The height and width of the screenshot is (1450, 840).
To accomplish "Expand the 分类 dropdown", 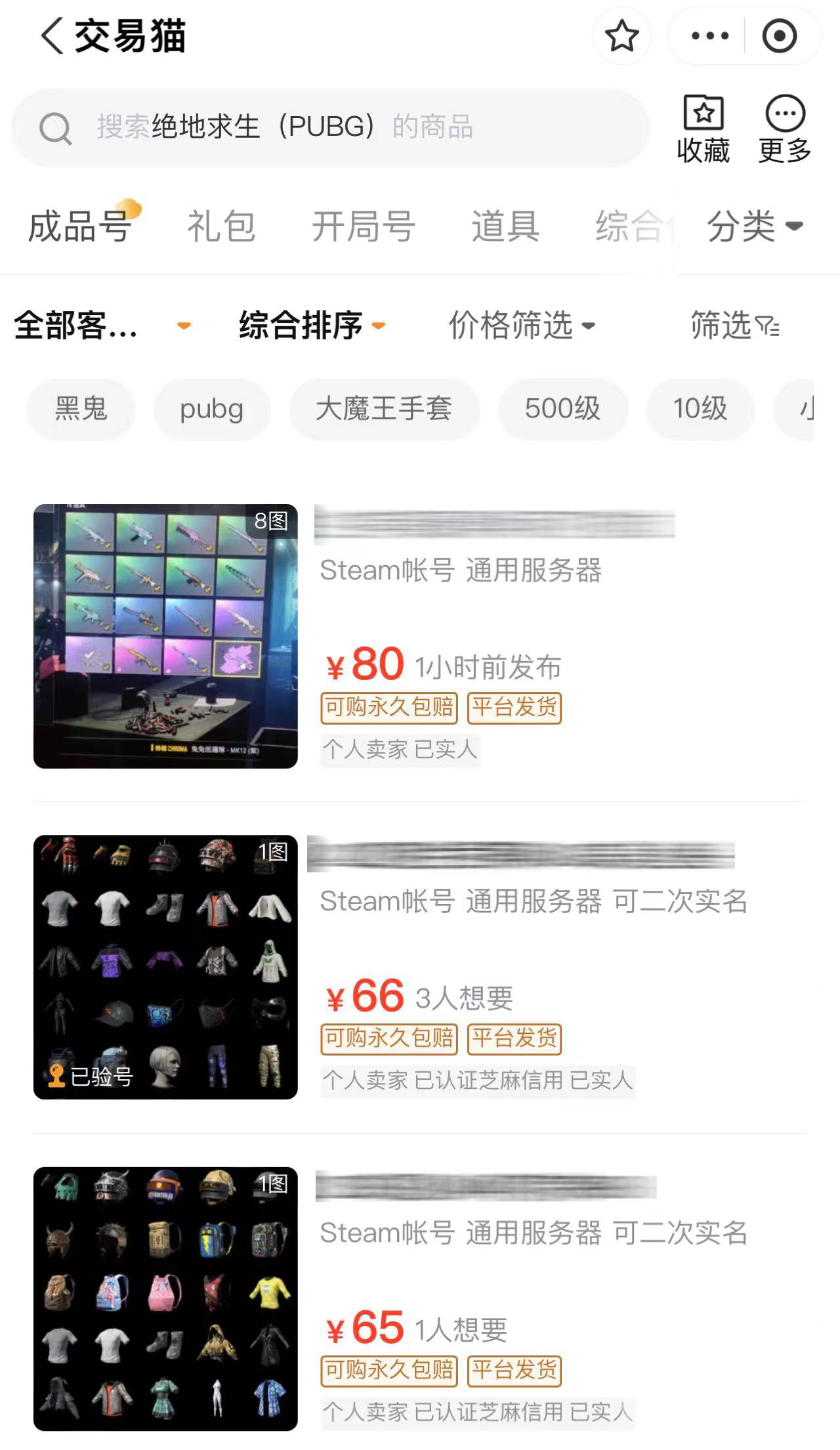I will pyautogui.click(x=755, y=226).
